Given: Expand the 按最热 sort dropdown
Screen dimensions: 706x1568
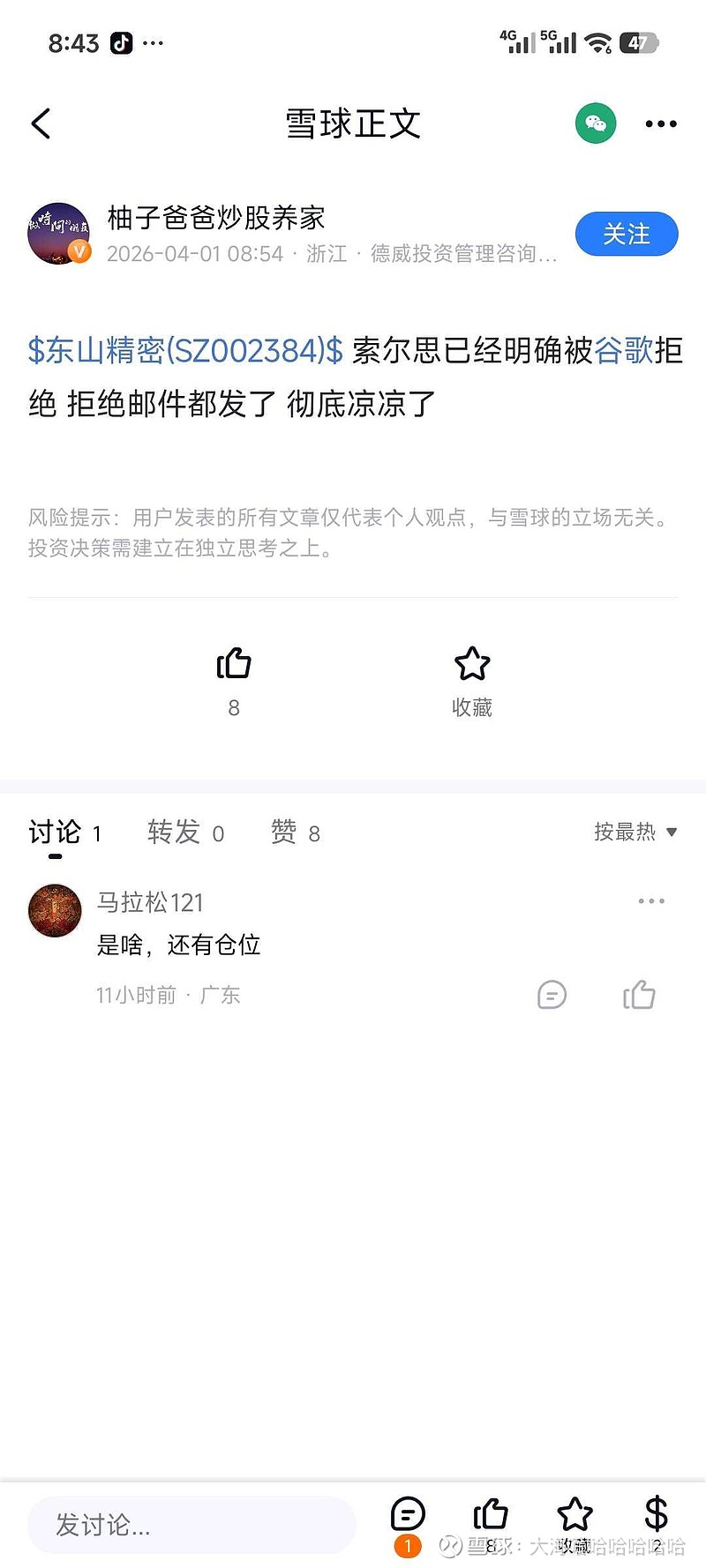Looking at the screenshot, I should point(635,833).
